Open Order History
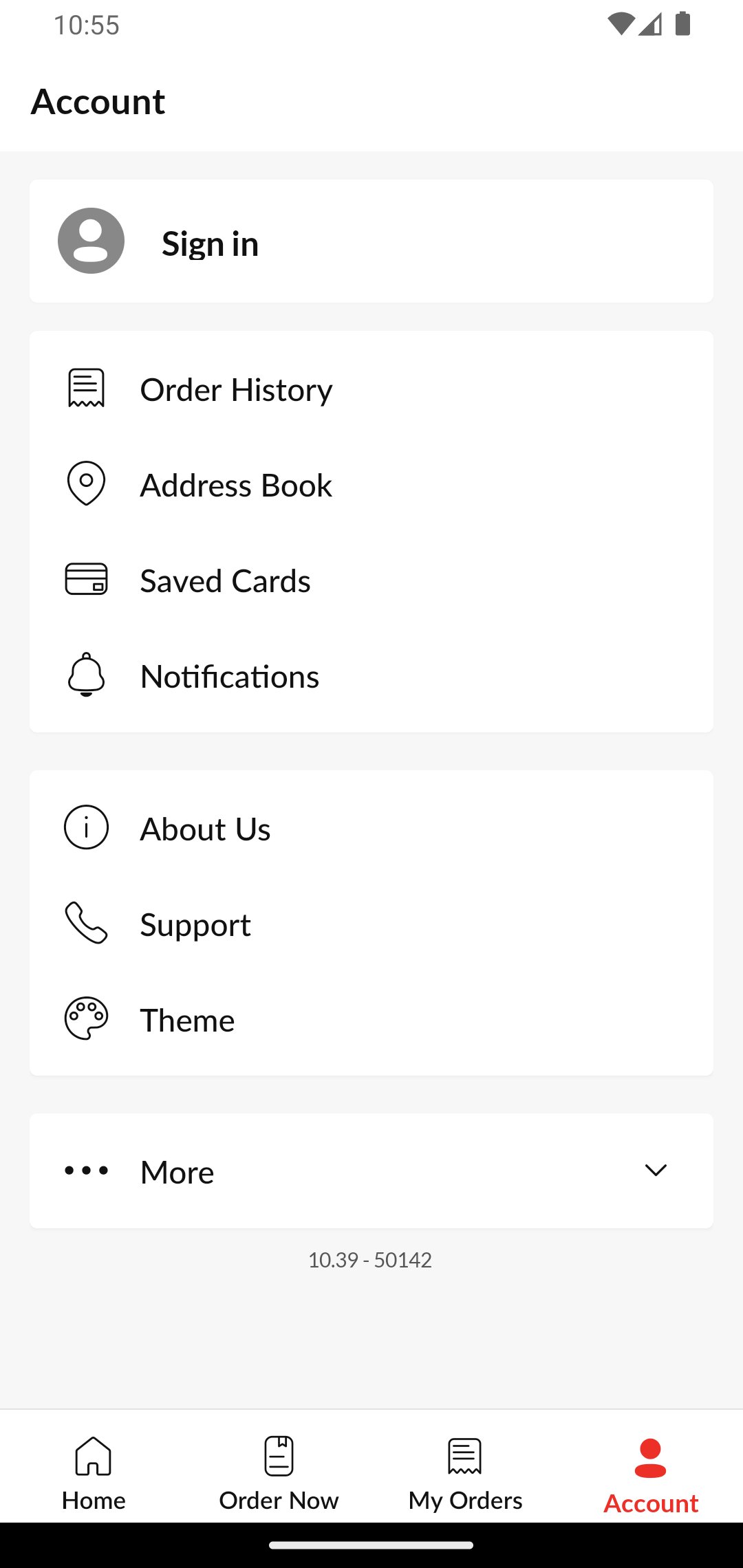The height and width of the screenshot is (1568, 743). [x=371, y=389]
